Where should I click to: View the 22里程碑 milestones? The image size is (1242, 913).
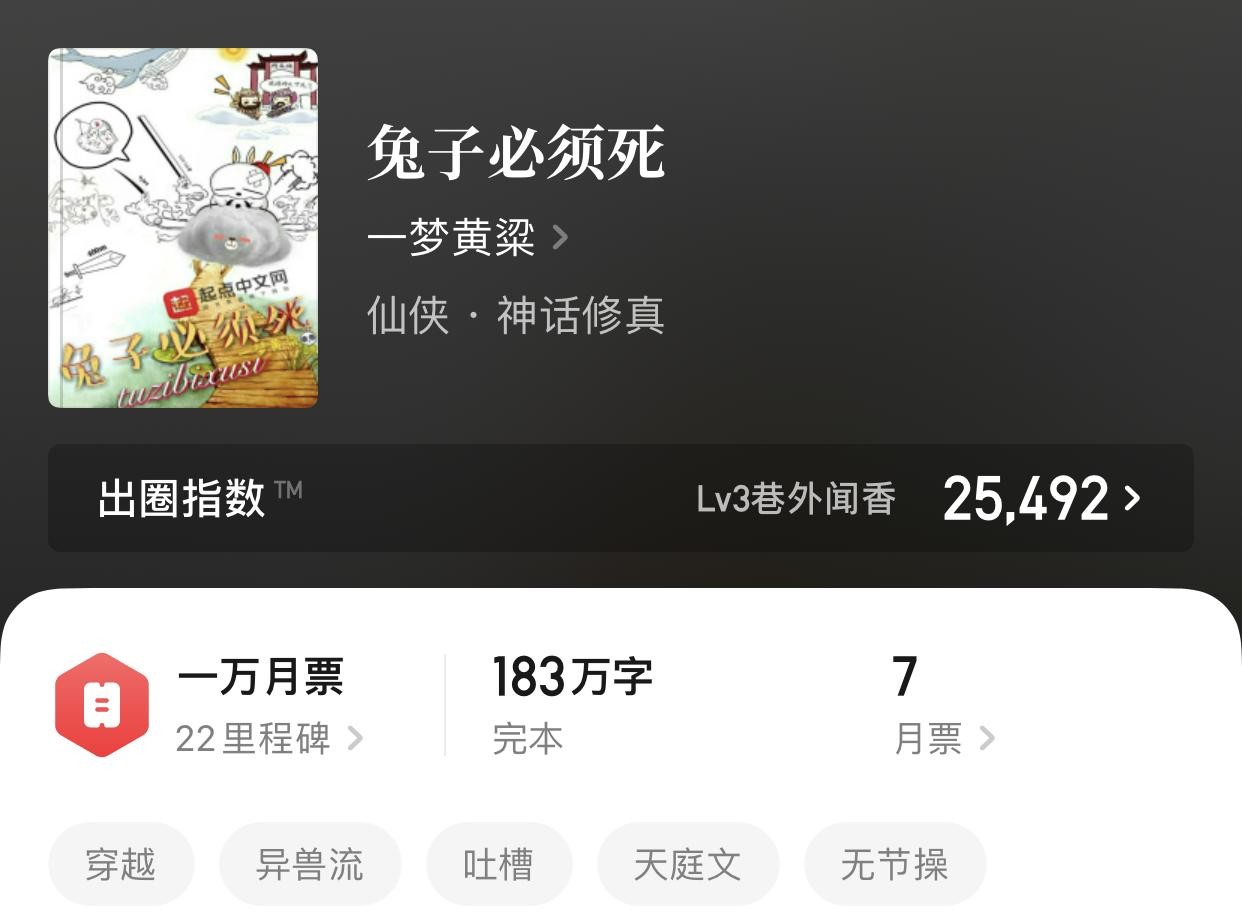click(268, 739)
